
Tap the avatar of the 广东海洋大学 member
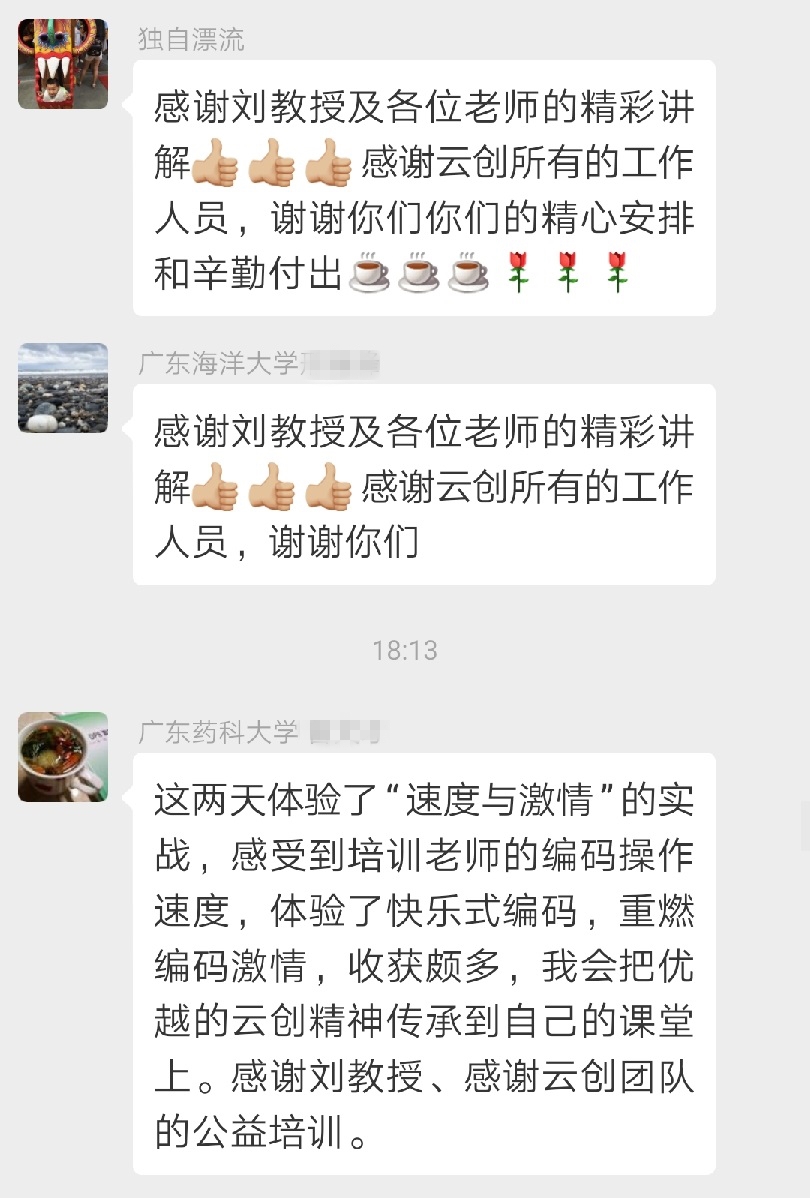pyautogui.click(x=62, y=388)
